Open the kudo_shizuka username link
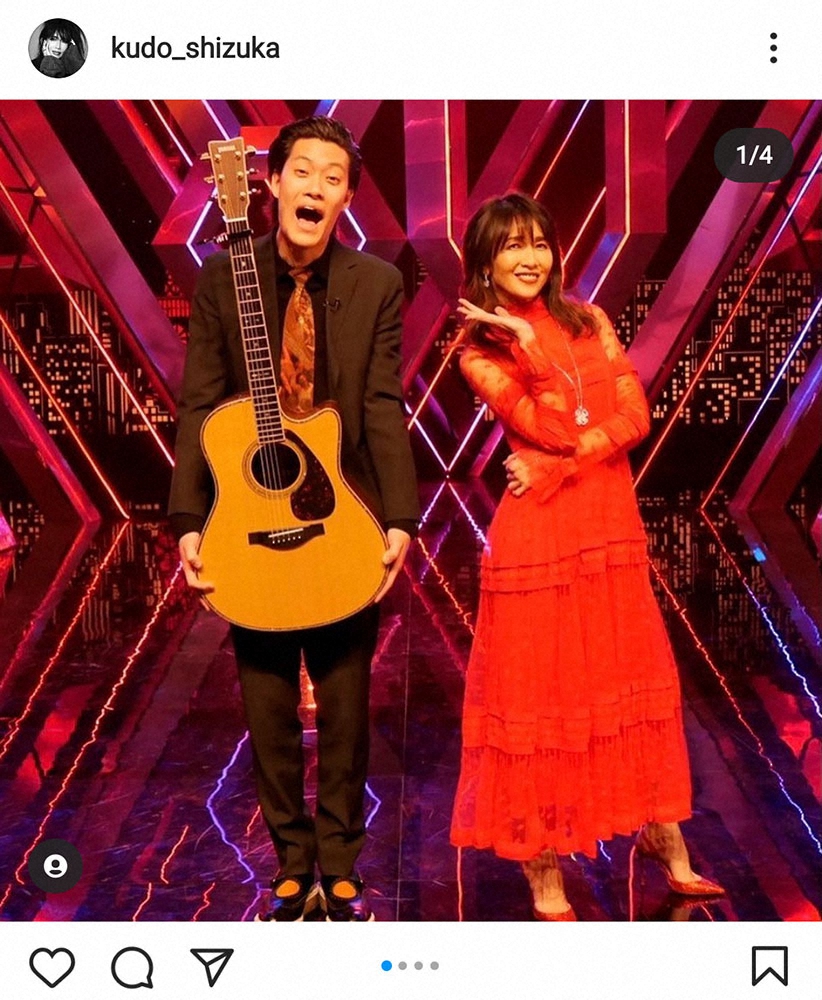Viewport: 822px width, 1000px height. tap(195, 48)
